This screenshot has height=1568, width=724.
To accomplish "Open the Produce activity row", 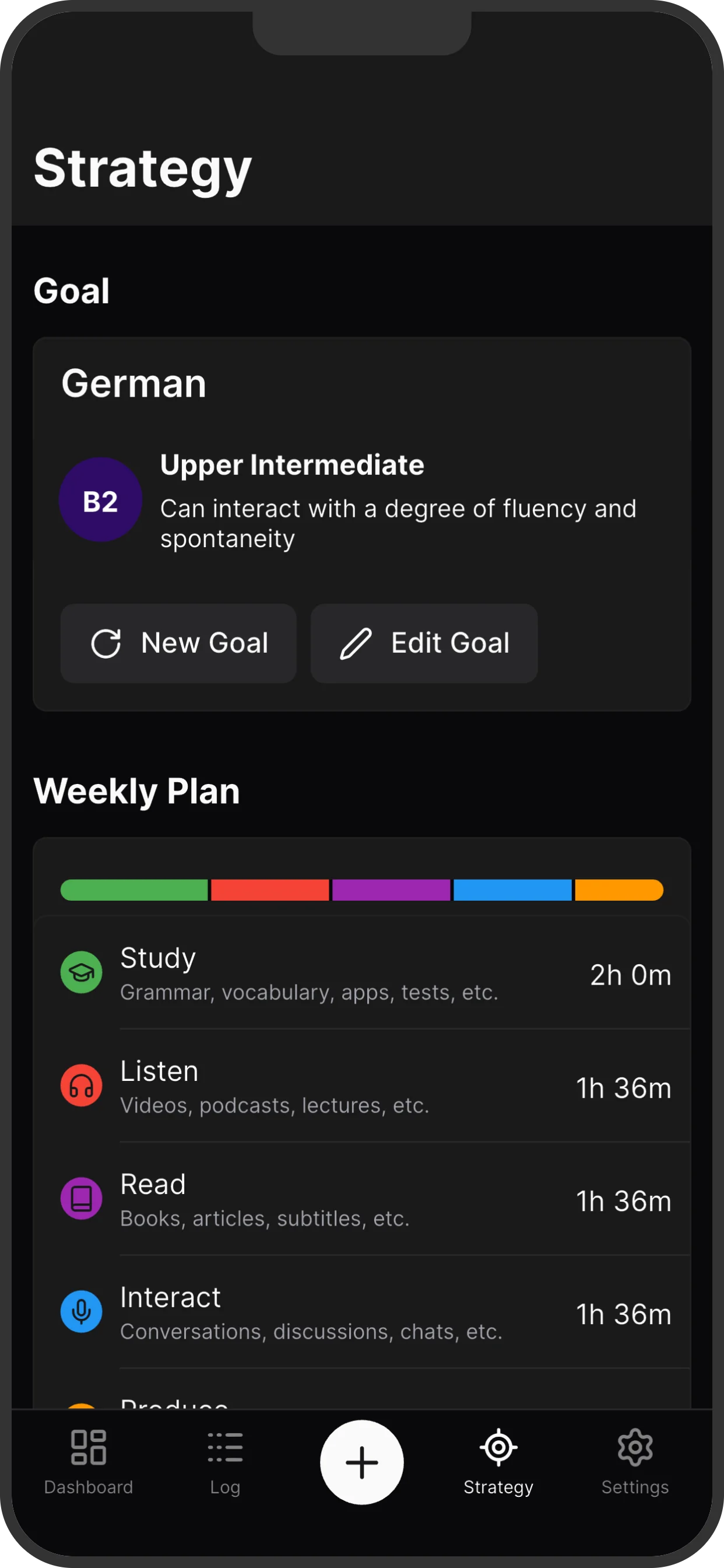I will pos(361,1403).
